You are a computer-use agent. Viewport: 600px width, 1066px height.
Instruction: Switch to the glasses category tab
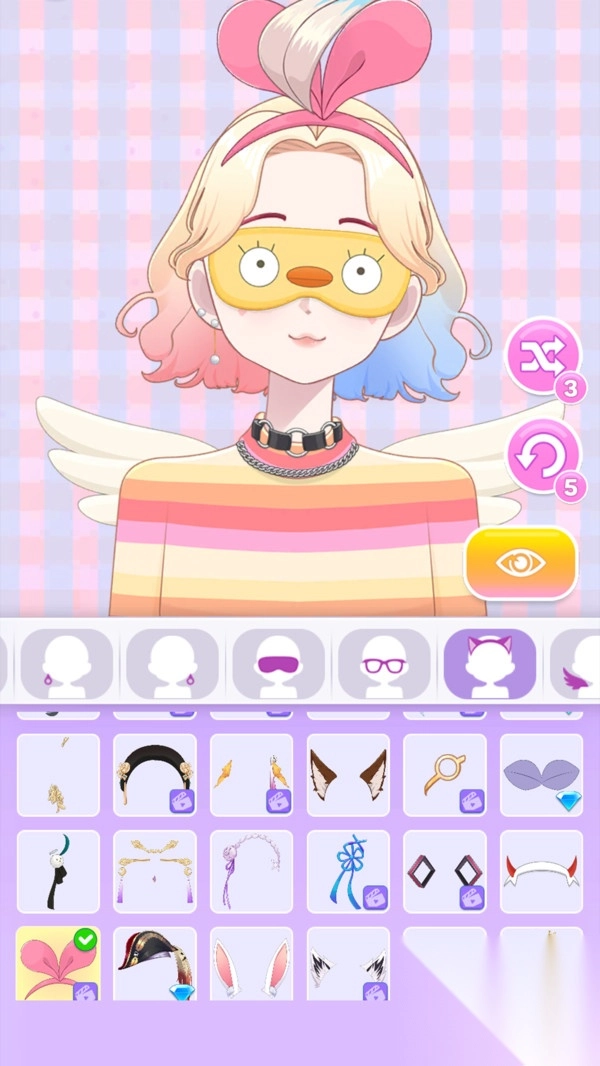[384, 663]
